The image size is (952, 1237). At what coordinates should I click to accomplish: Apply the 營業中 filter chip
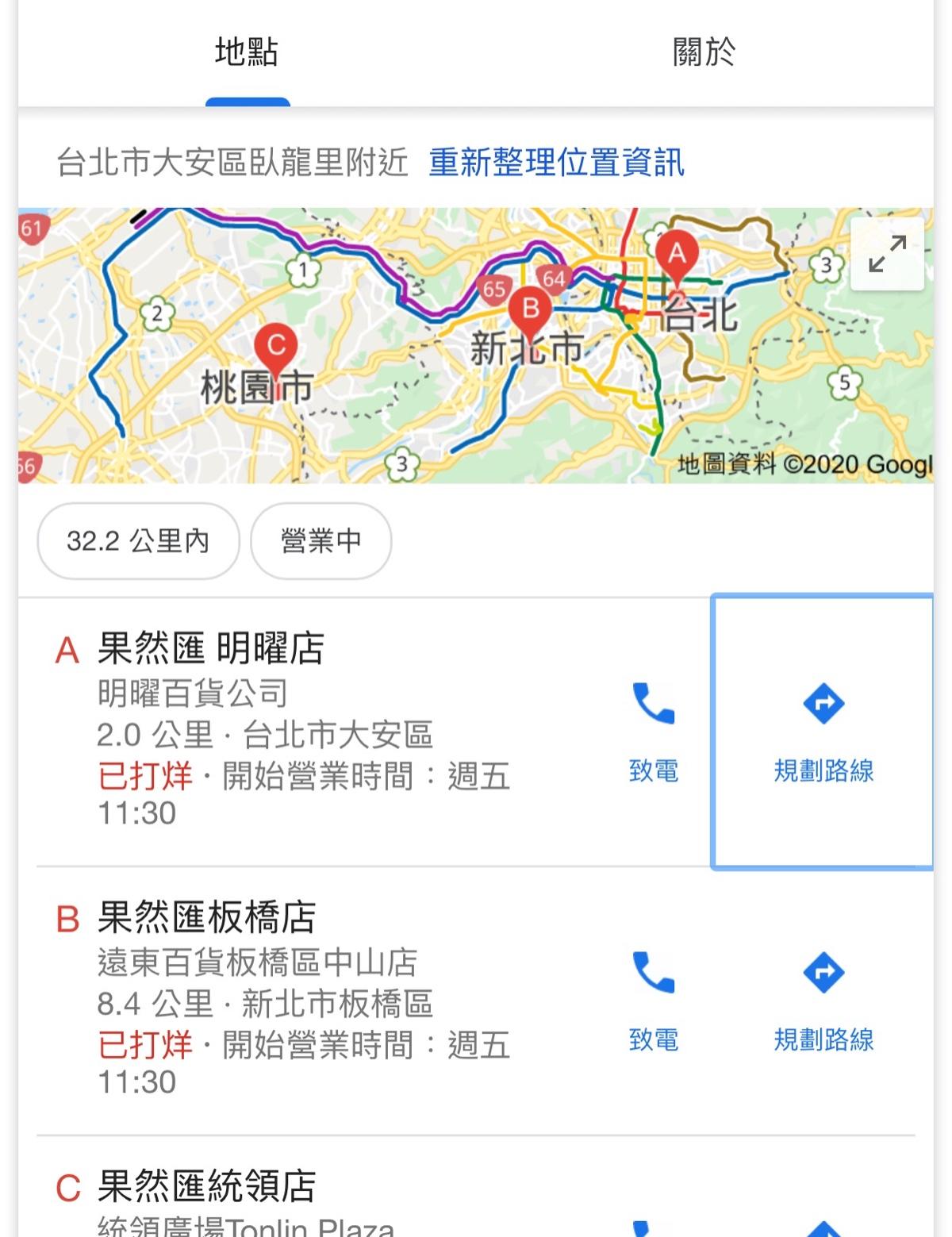point(321,541)
